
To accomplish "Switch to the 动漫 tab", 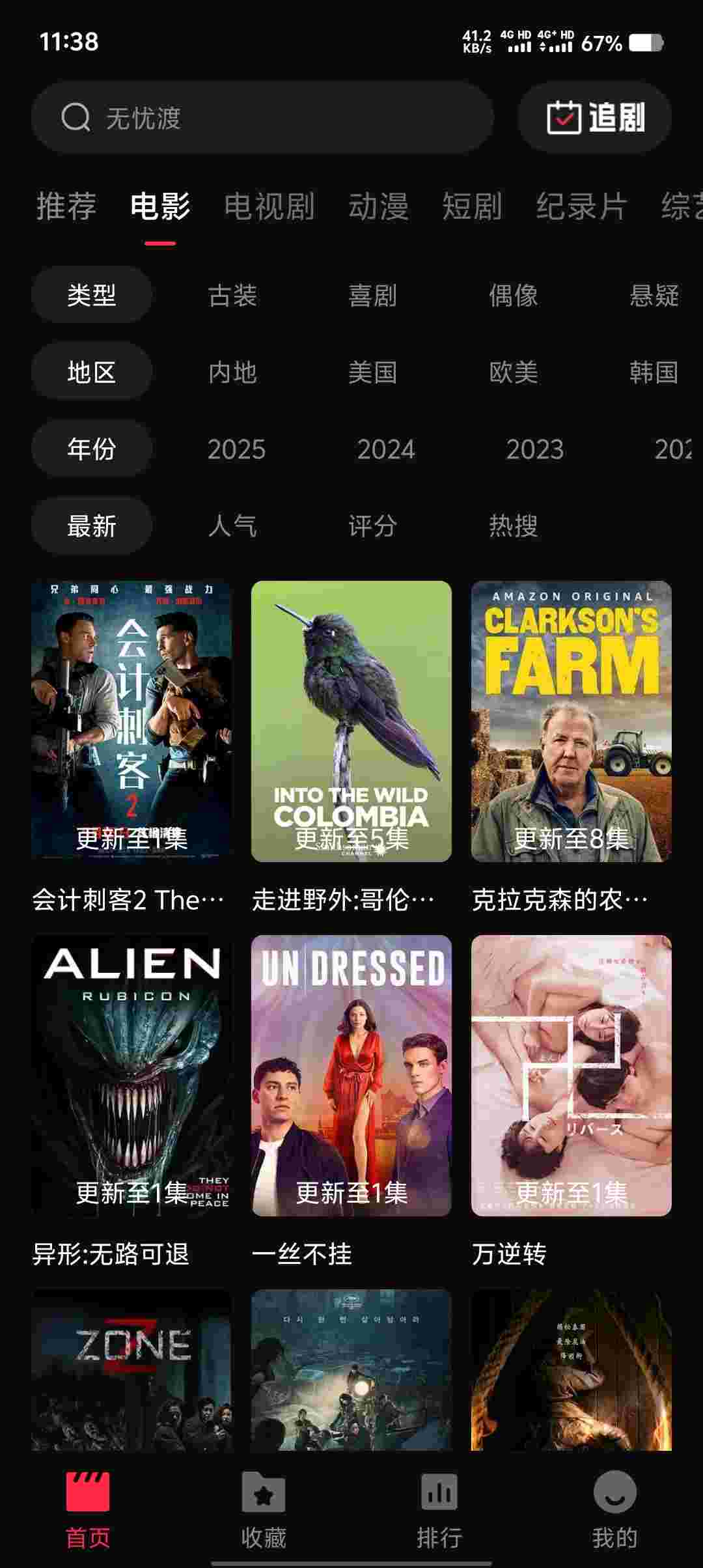I will tap(378, 206).
